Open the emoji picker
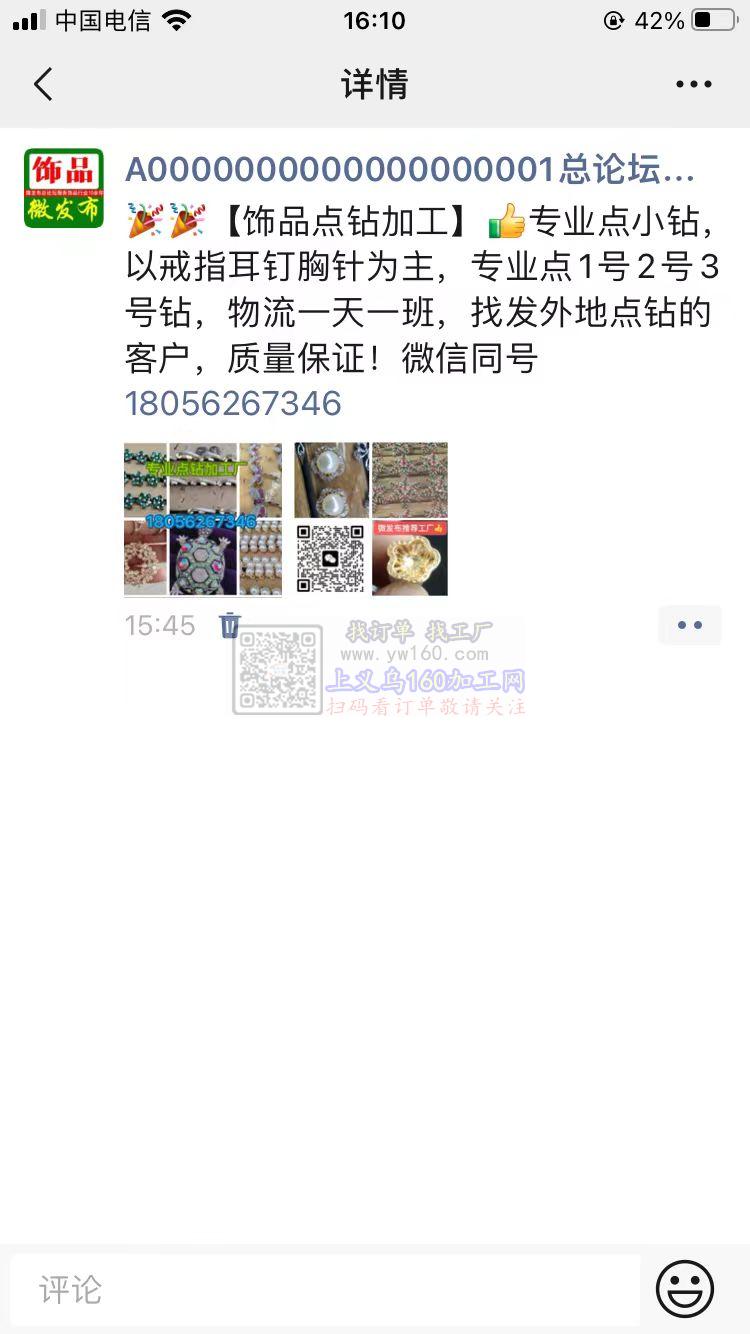The height and width of the screenshot is (1334, 750). pyautogui.click(x=685, y=1289)
